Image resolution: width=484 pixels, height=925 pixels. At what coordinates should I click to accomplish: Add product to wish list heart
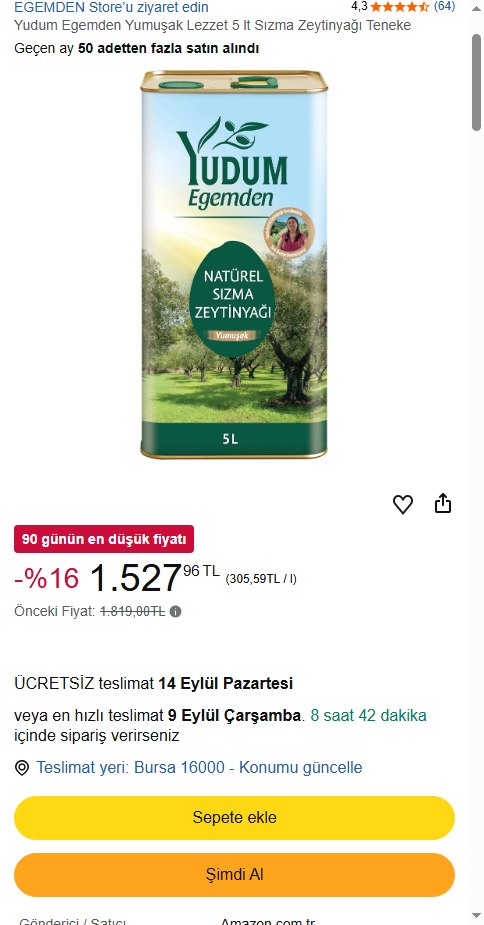403,504
